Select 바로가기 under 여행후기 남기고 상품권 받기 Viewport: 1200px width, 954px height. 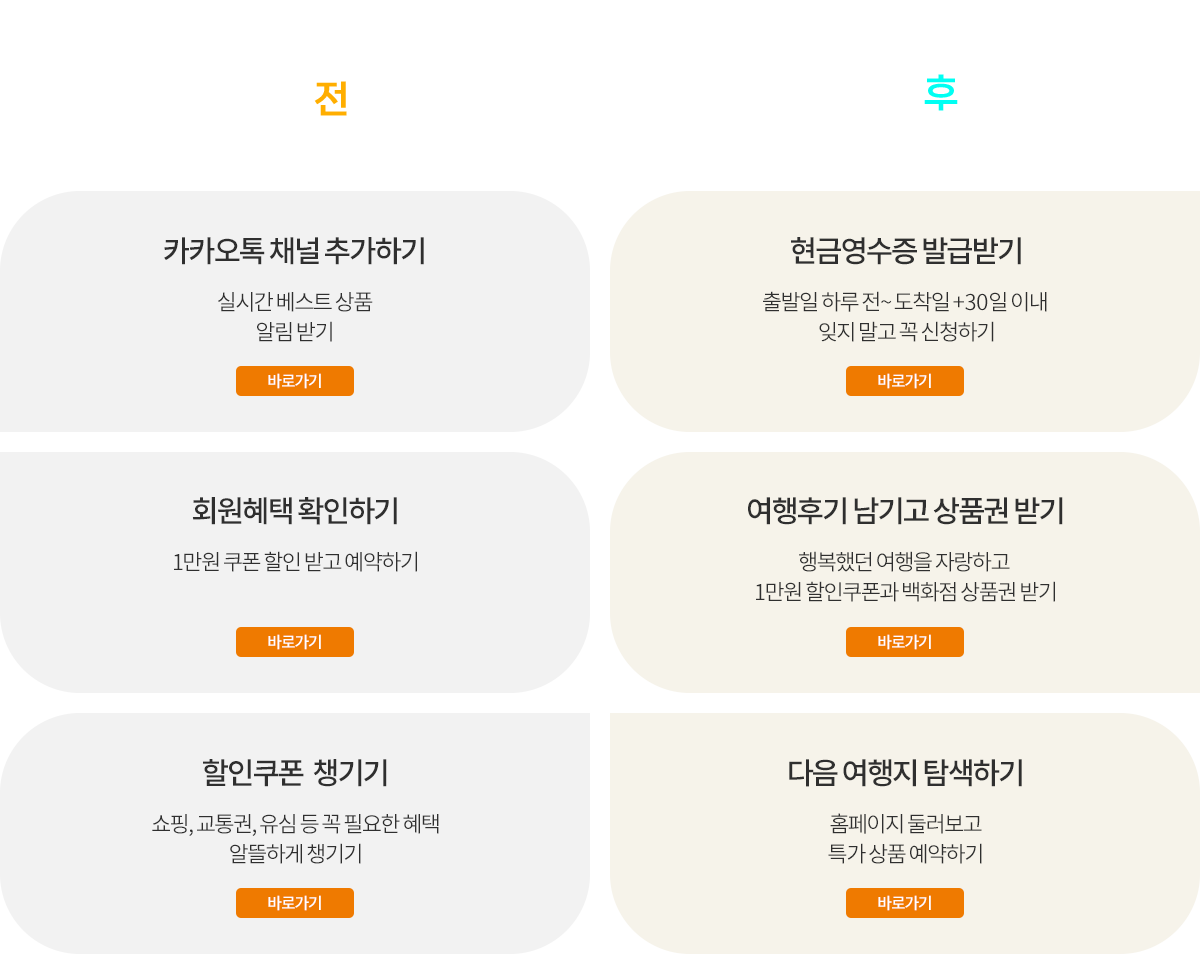click(x=905, y=642)
